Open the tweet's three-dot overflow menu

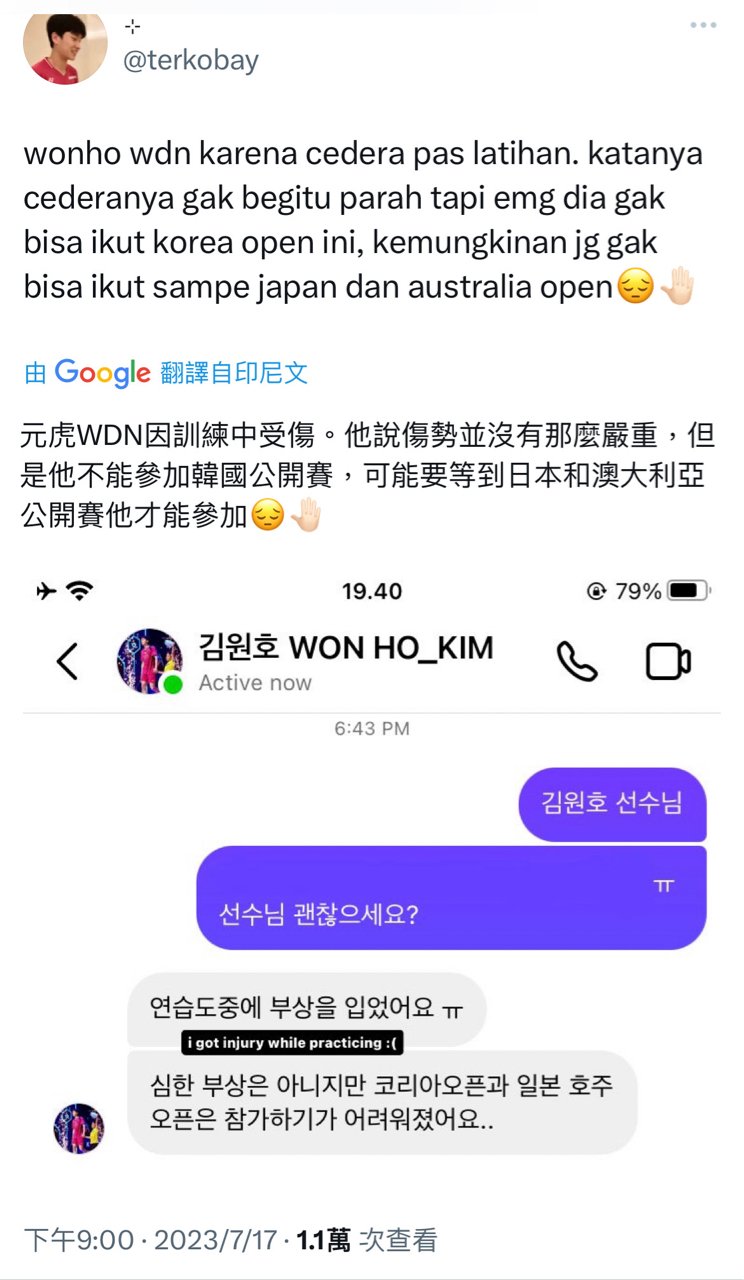(703, 25)
